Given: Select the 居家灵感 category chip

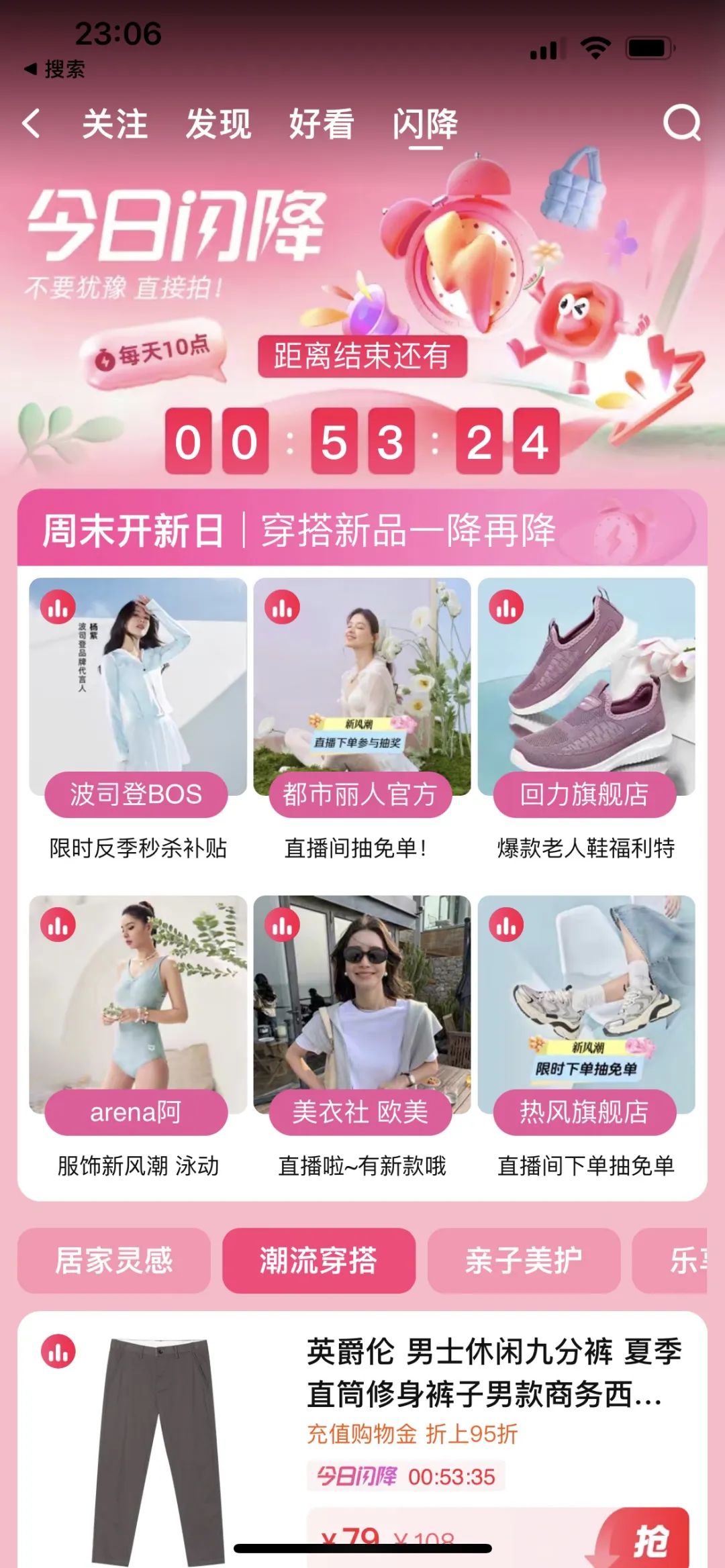Looking at the screenshot, I should [x=114, y=1260].
